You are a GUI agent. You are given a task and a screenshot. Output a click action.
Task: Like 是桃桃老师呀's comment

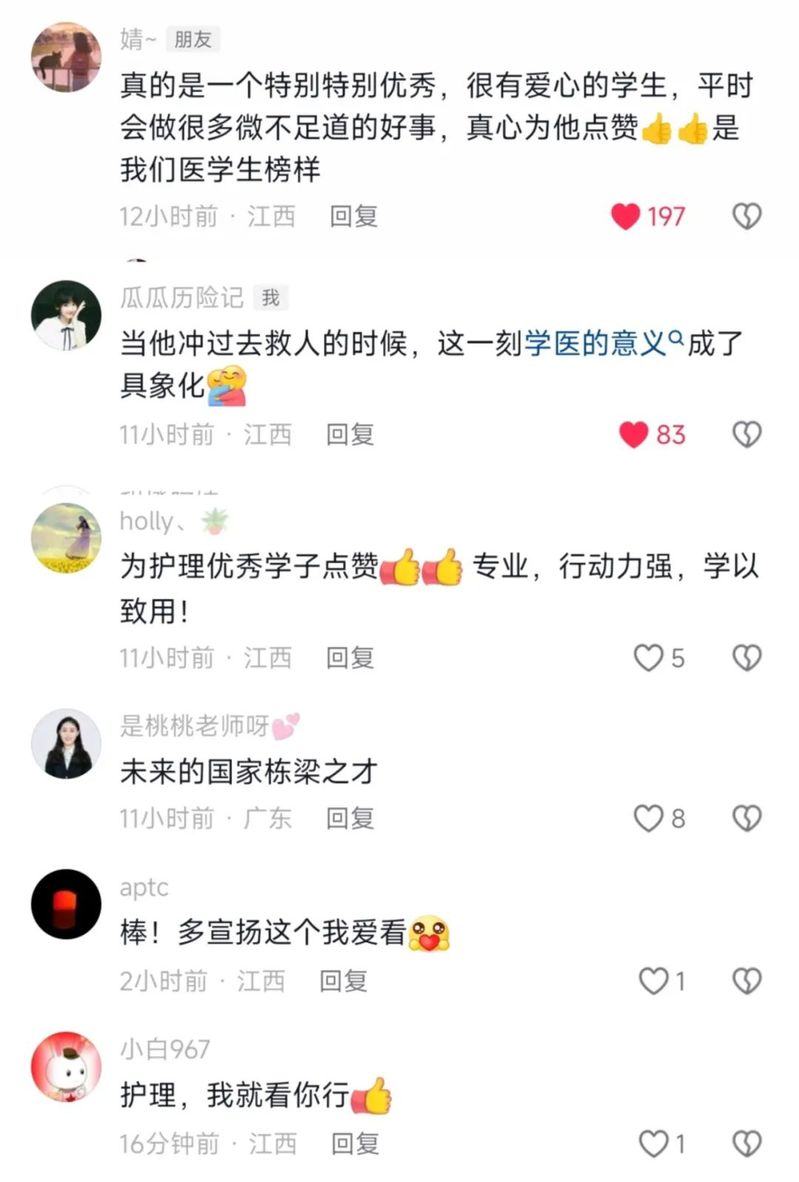coord(650,818)
